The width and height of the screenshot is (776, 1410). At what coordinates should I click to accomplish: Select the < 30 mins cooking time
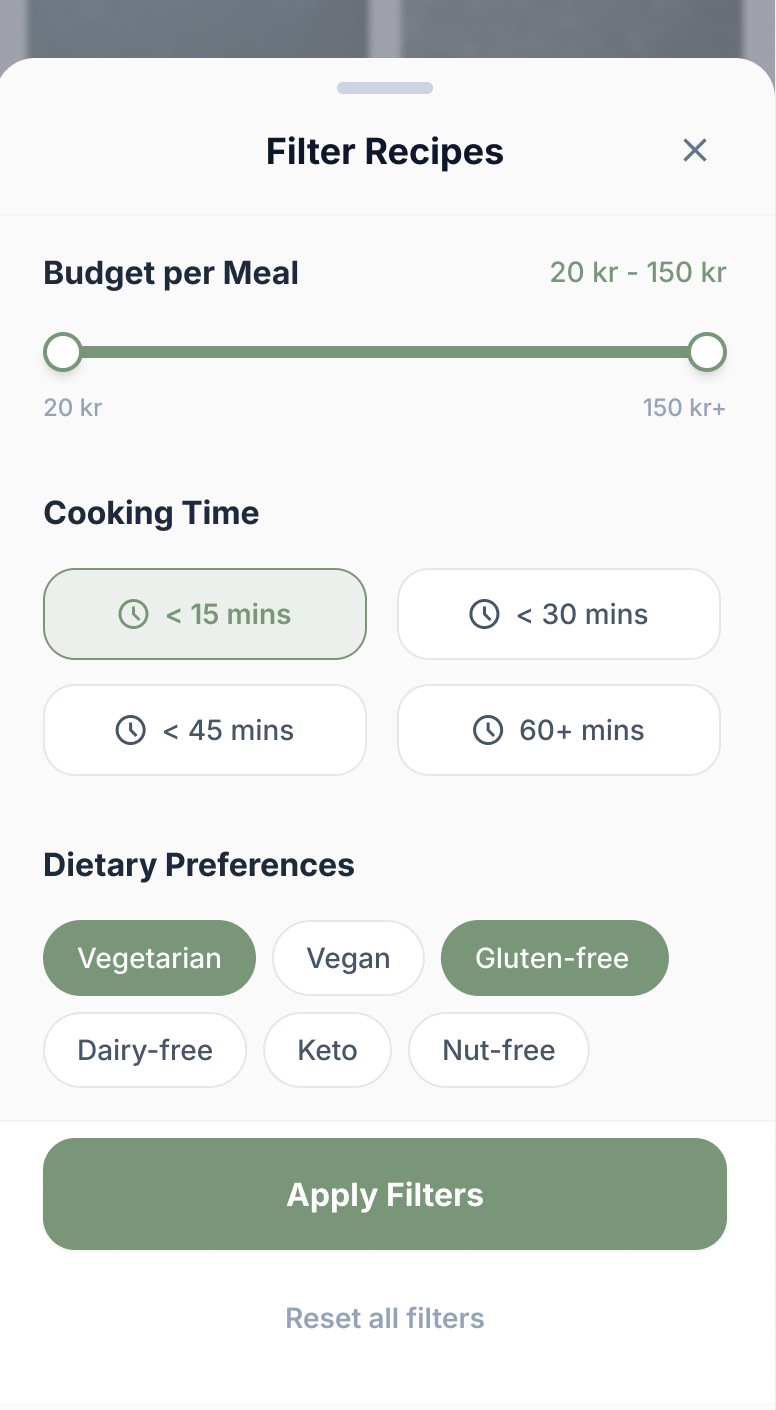pos(559,614)
